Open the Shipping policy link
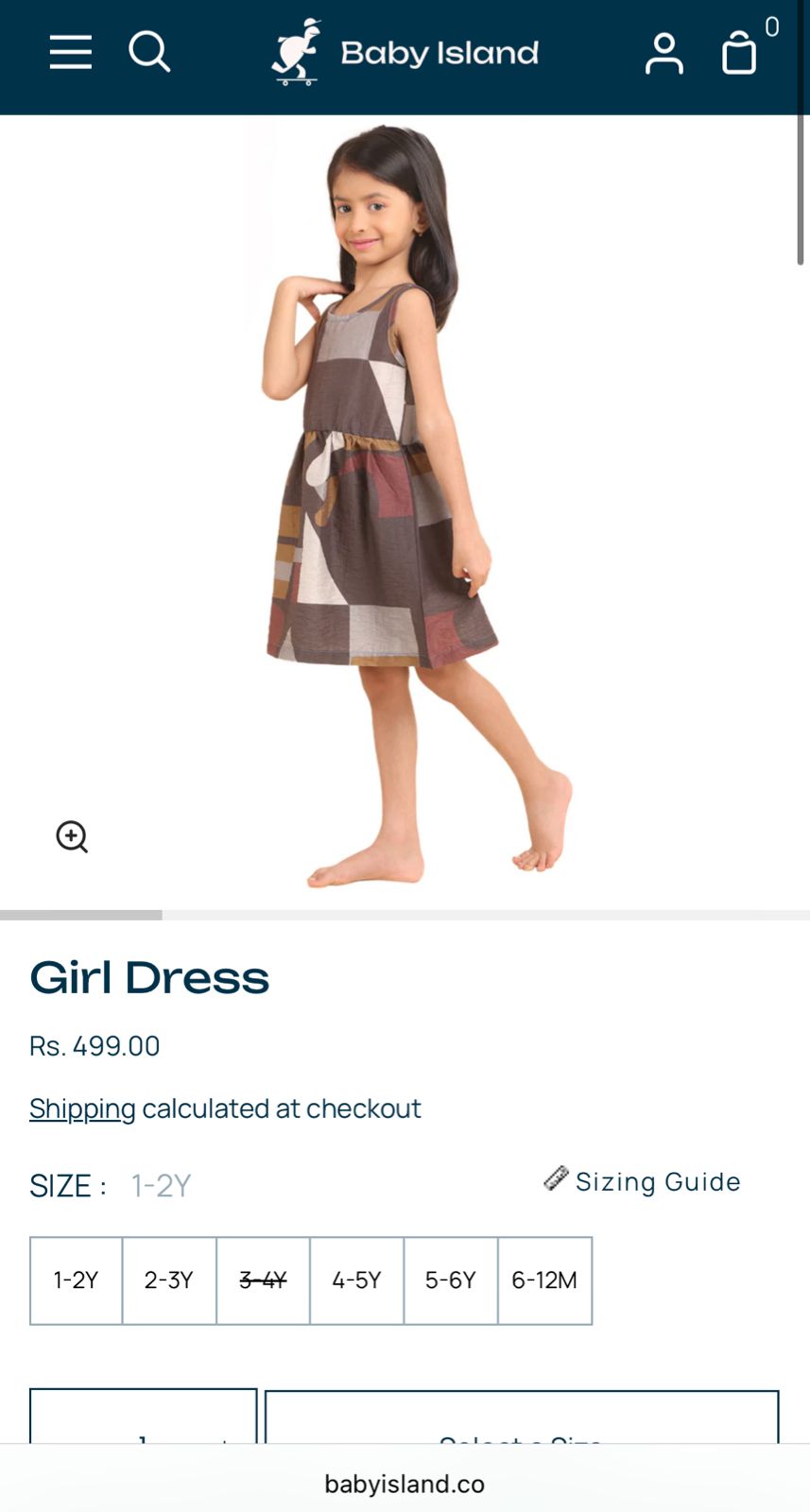This screenshot has height=1512, width=810. [x=82, y=1108]
